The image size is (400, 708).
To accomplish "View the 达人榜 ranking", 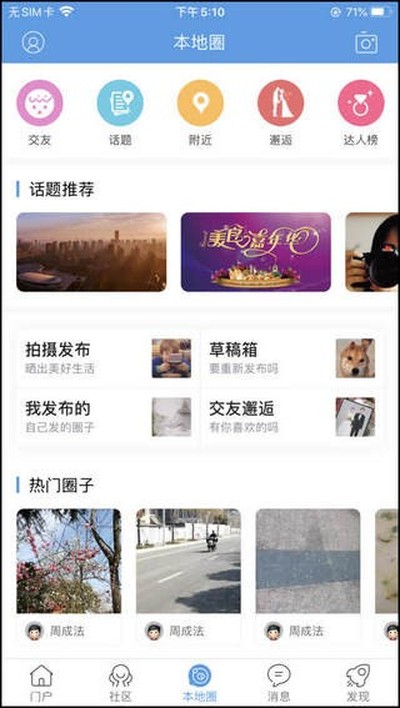I will point(361,113).
